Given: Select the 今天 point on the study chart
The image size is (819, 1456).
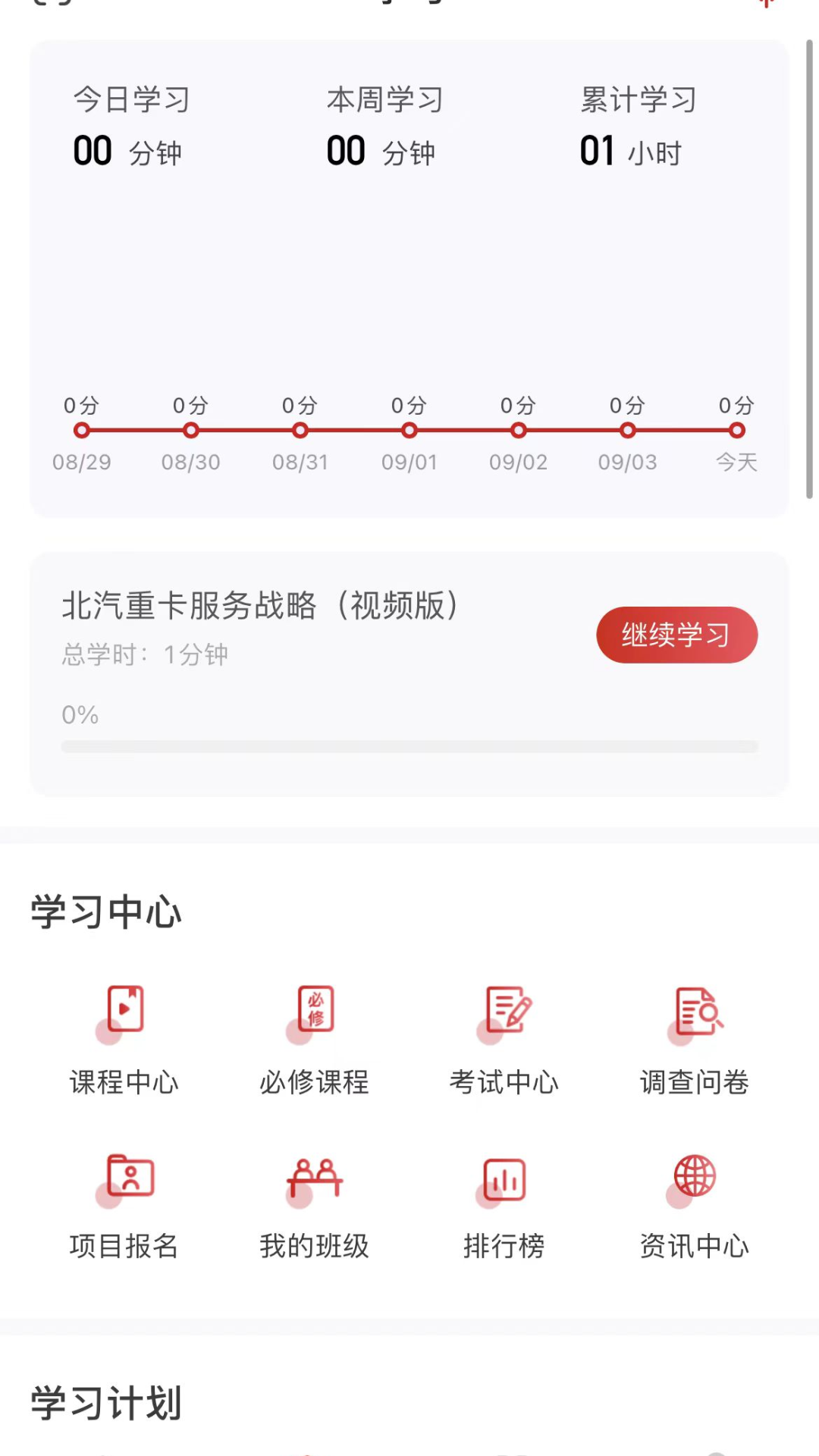Looking at the screenshot, I should click(736, 431).
